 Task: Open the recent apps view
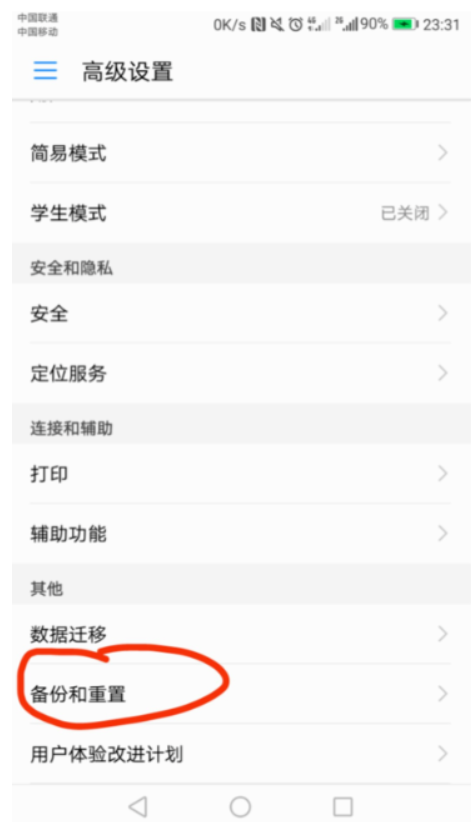coord(343,806)
